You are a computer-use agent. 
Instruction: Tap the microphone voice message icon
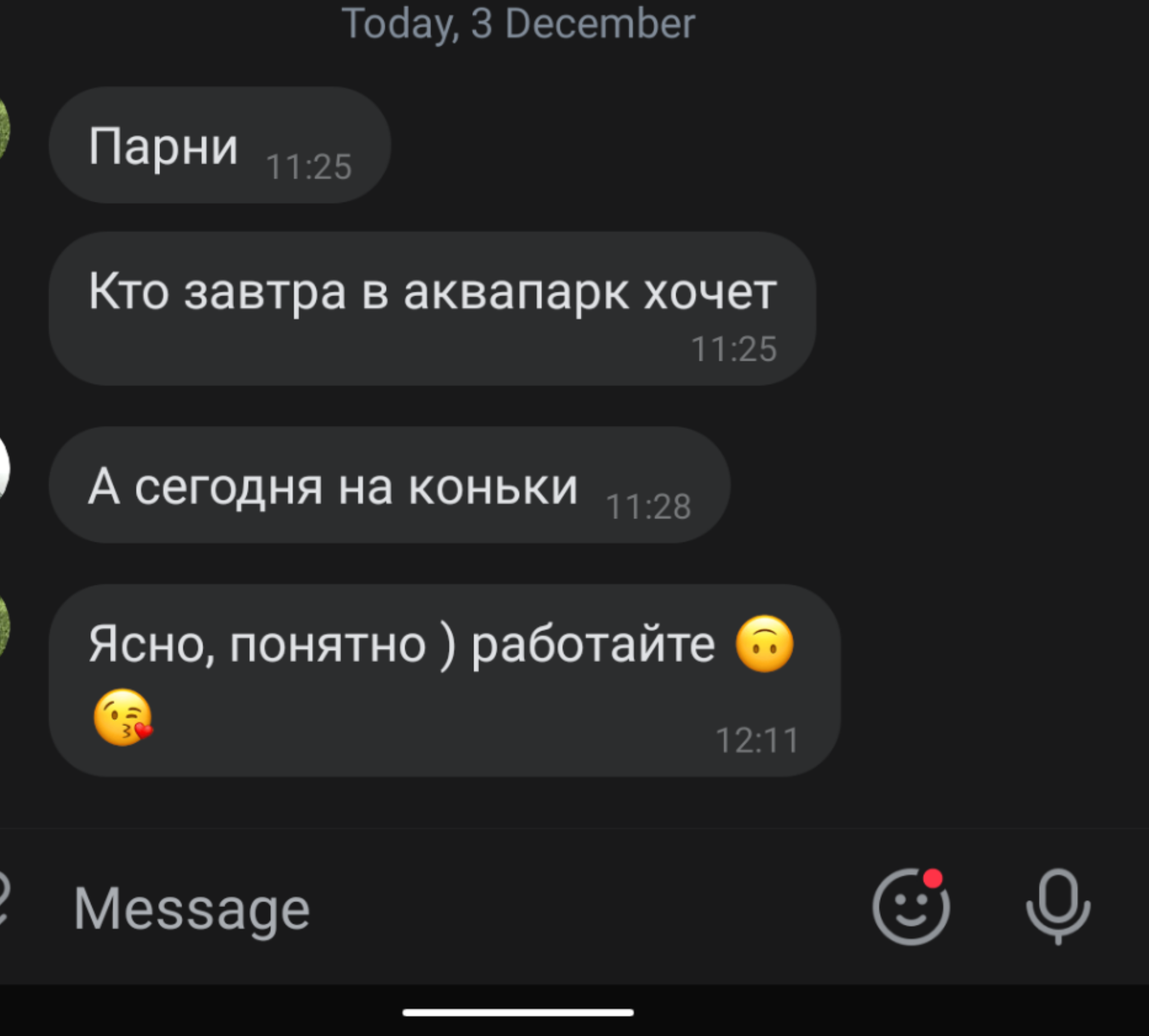(1058, 907)
